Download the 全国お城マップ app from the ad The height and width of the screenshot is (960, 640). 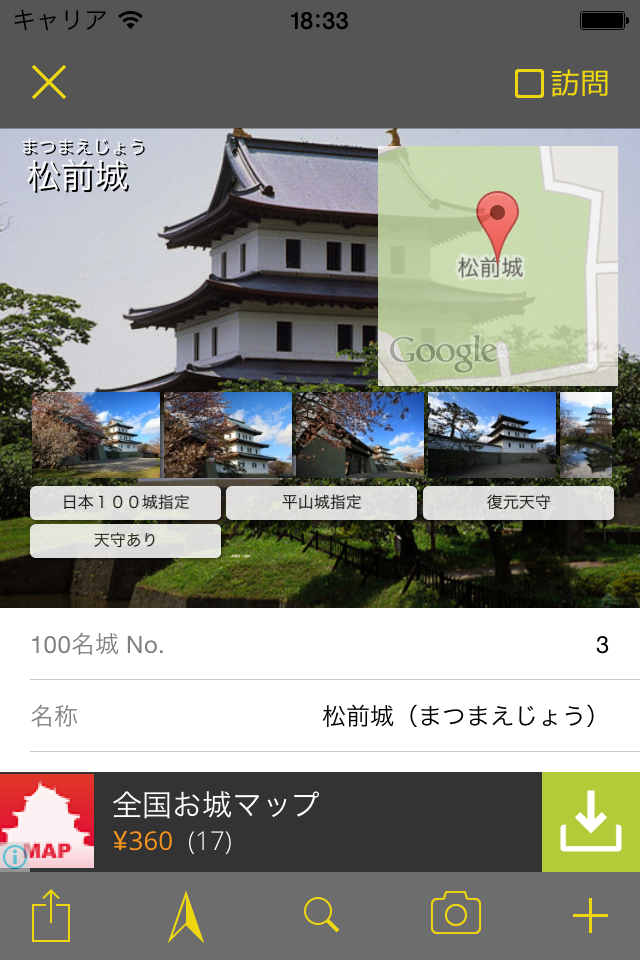[x=590, y=821]
